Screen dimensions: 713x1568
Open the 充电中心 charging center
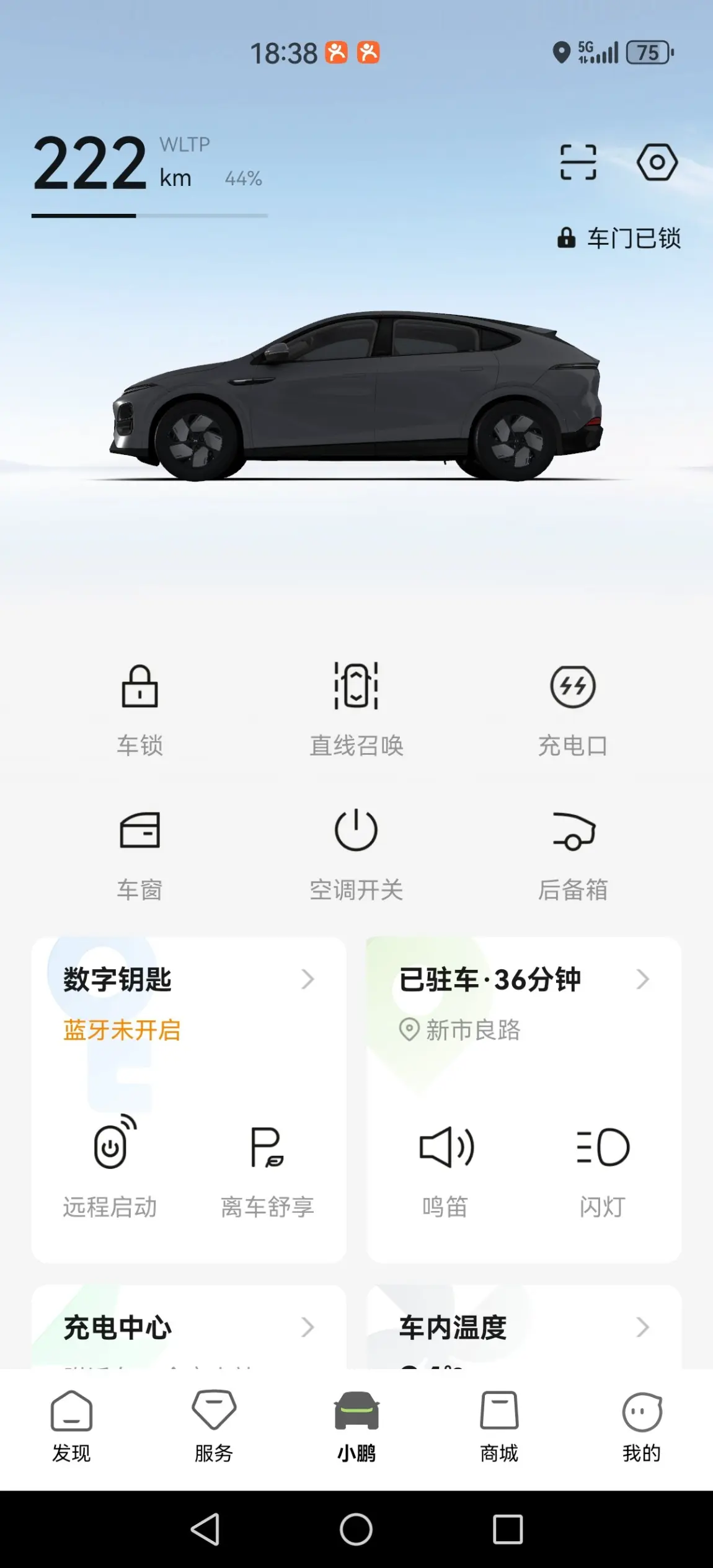point(186,1328)
